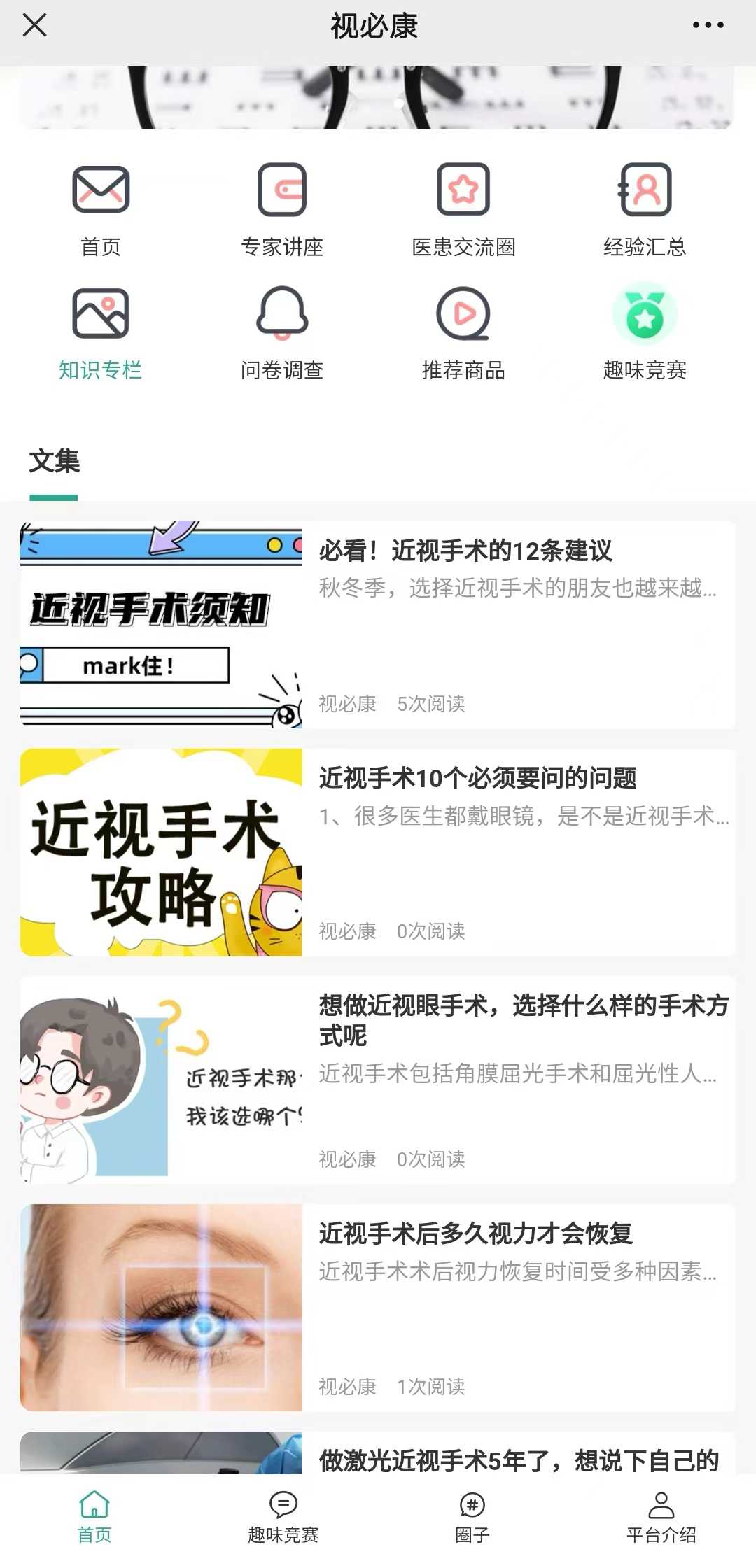
Task: Open the 做激光近视手术5年了 article
Action: pos(518,1460)
